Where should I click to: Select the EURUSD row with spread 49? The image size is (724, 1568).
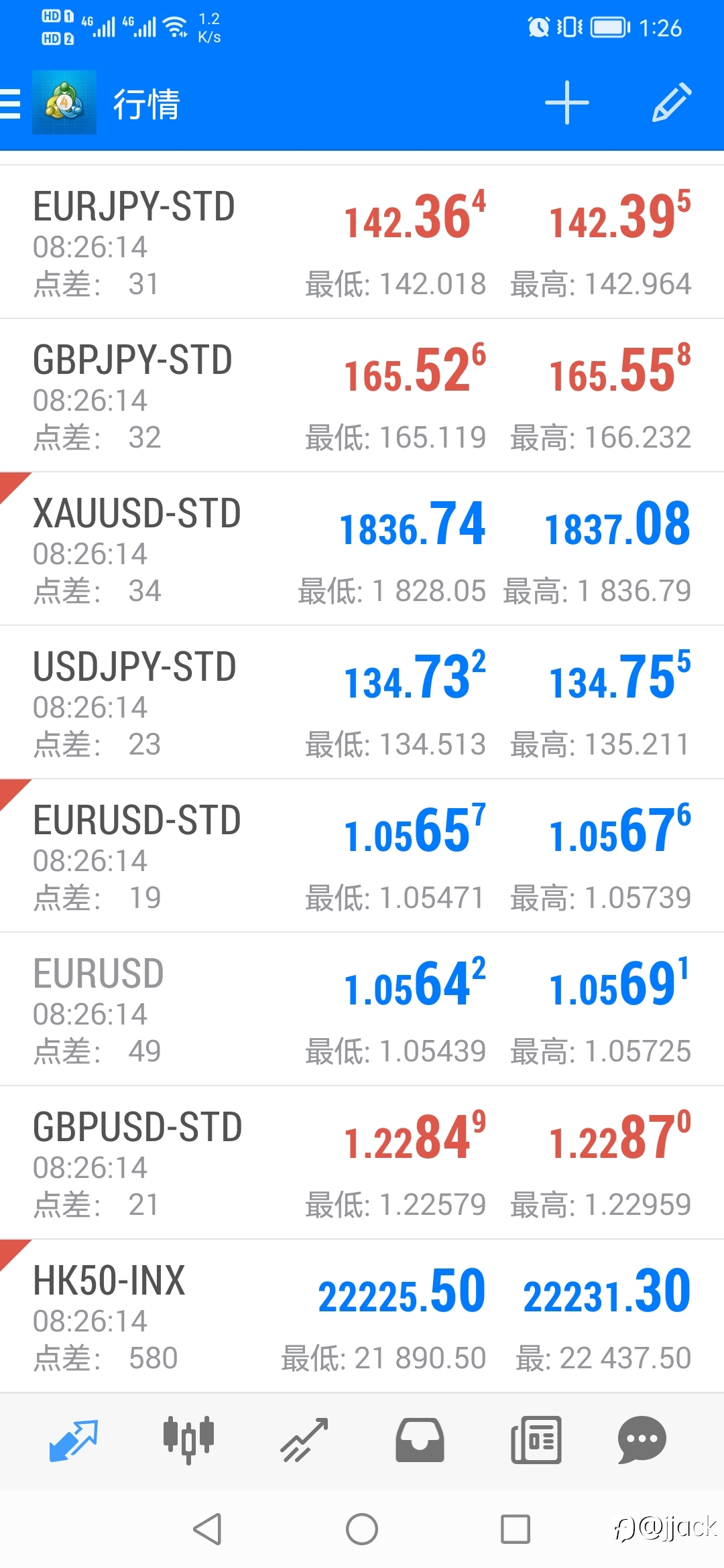pyautogui.click(x=362, y=1009)
